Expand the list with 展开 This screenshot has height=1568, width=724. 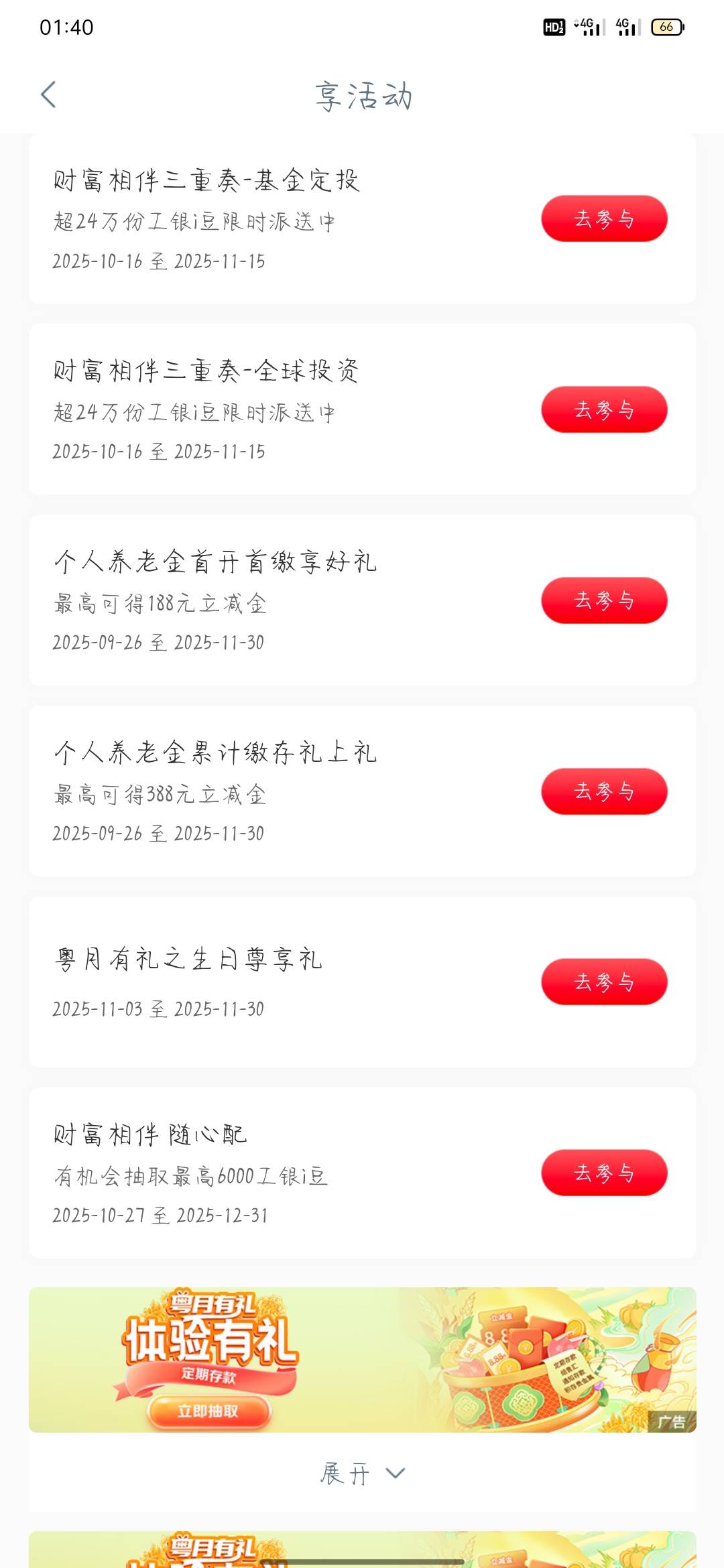point(362,1474)
